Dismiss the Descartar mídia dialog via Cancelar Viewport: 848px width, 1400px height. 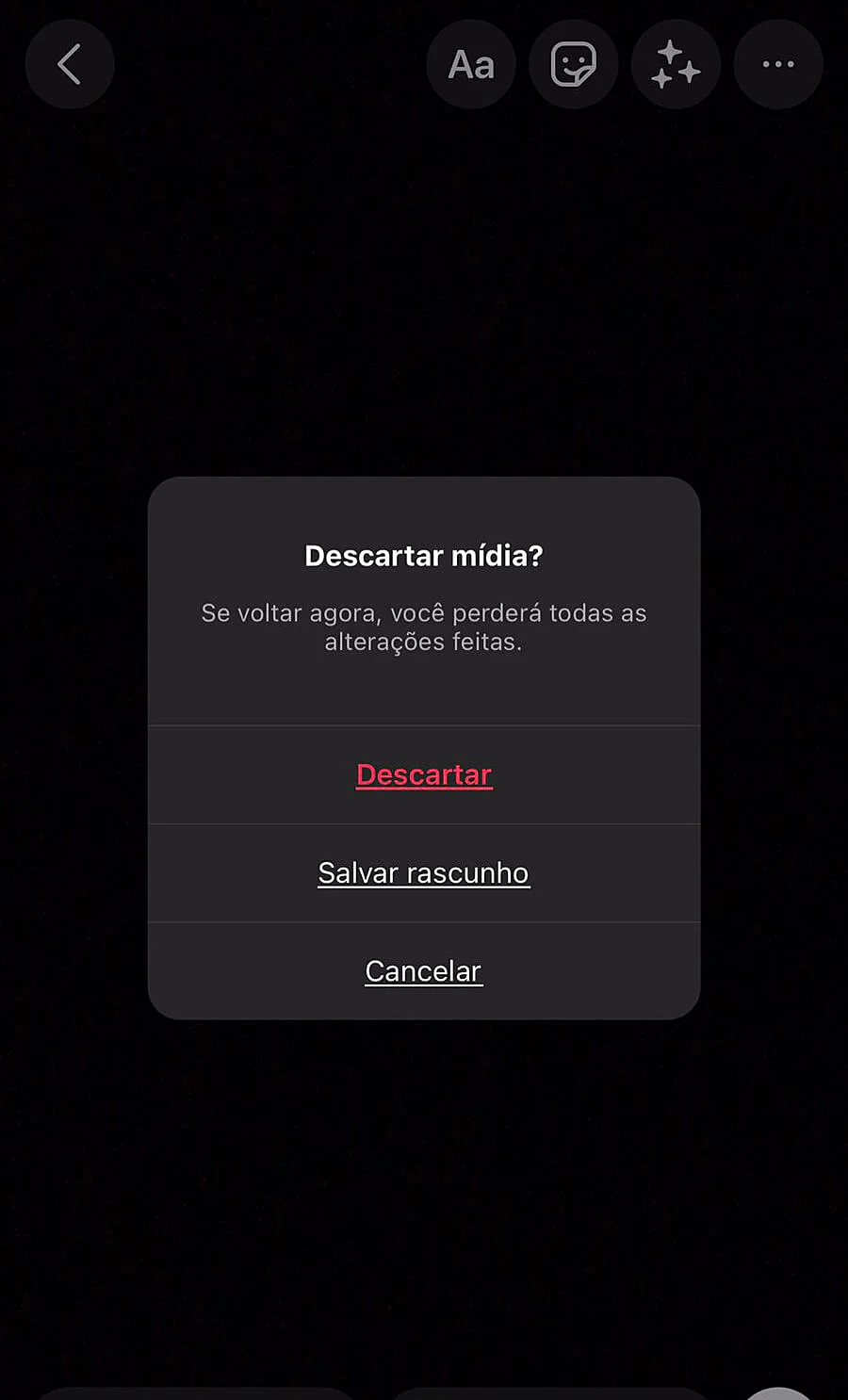coord(424,970)
